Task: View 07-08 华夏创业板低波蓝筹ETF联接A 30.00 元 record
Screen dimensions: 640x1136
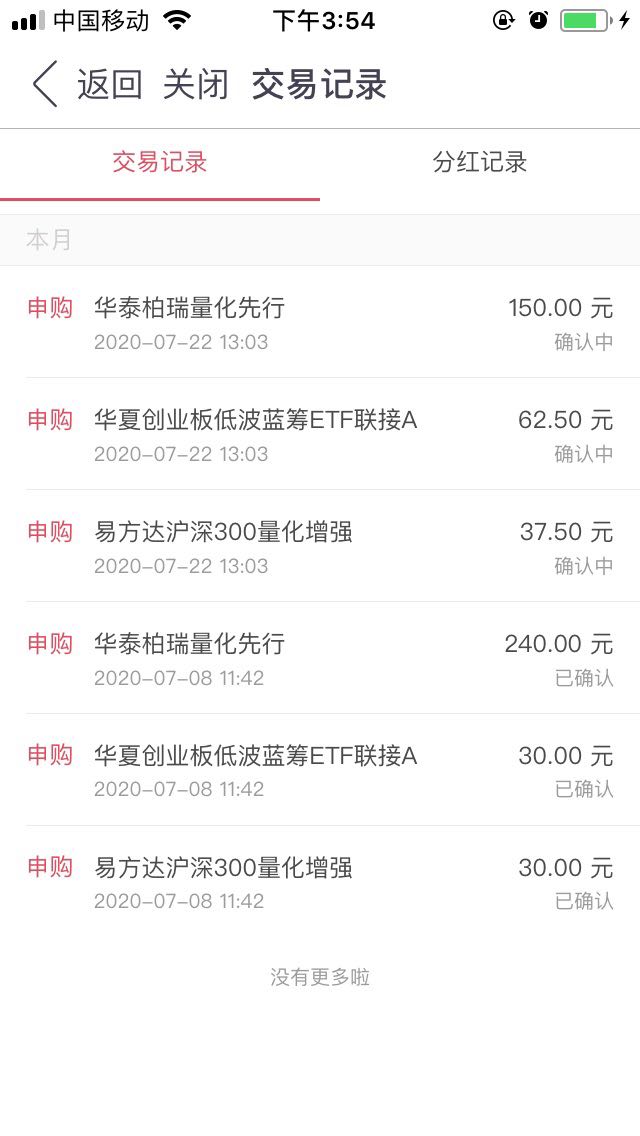Action: [x=320, y=769]
